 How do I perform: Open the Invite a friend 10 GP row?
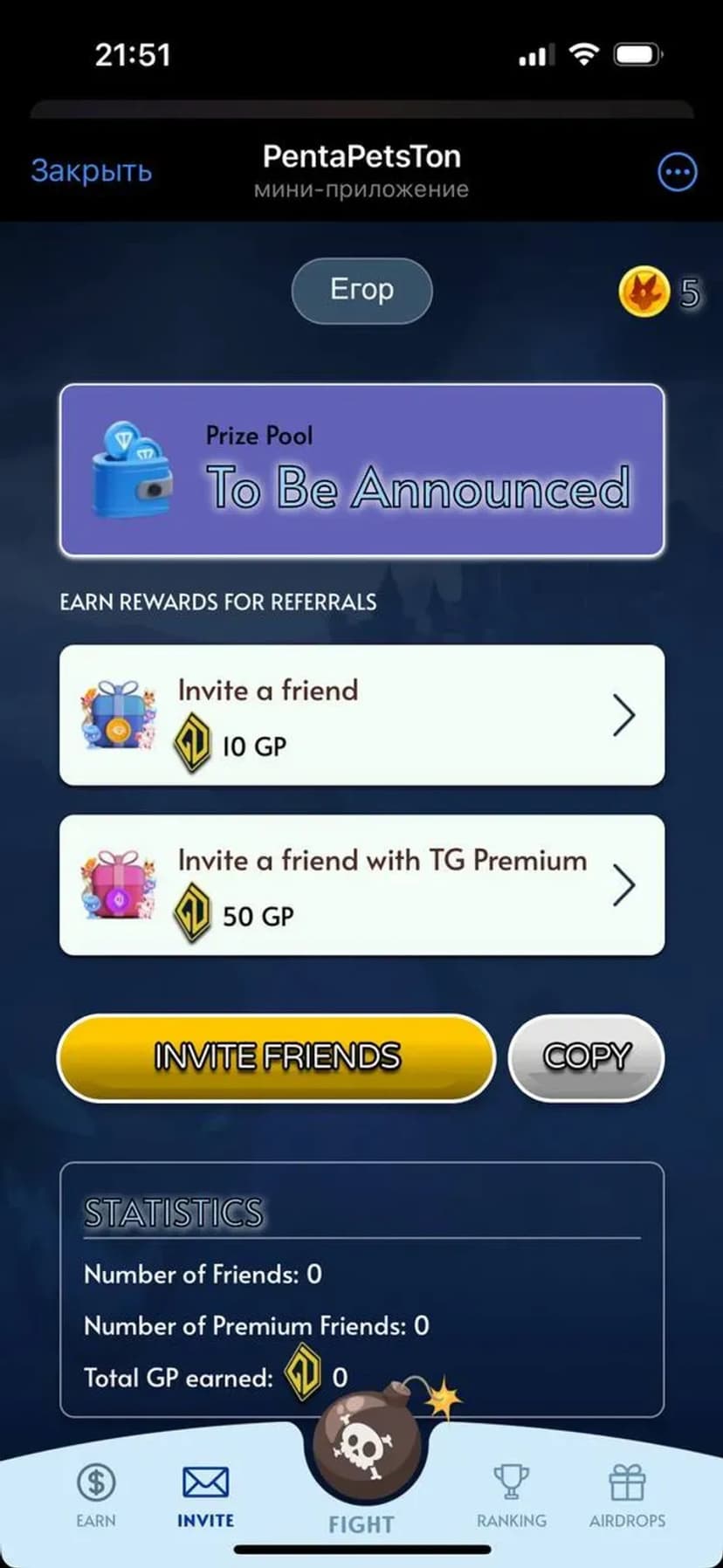[361, 715]
